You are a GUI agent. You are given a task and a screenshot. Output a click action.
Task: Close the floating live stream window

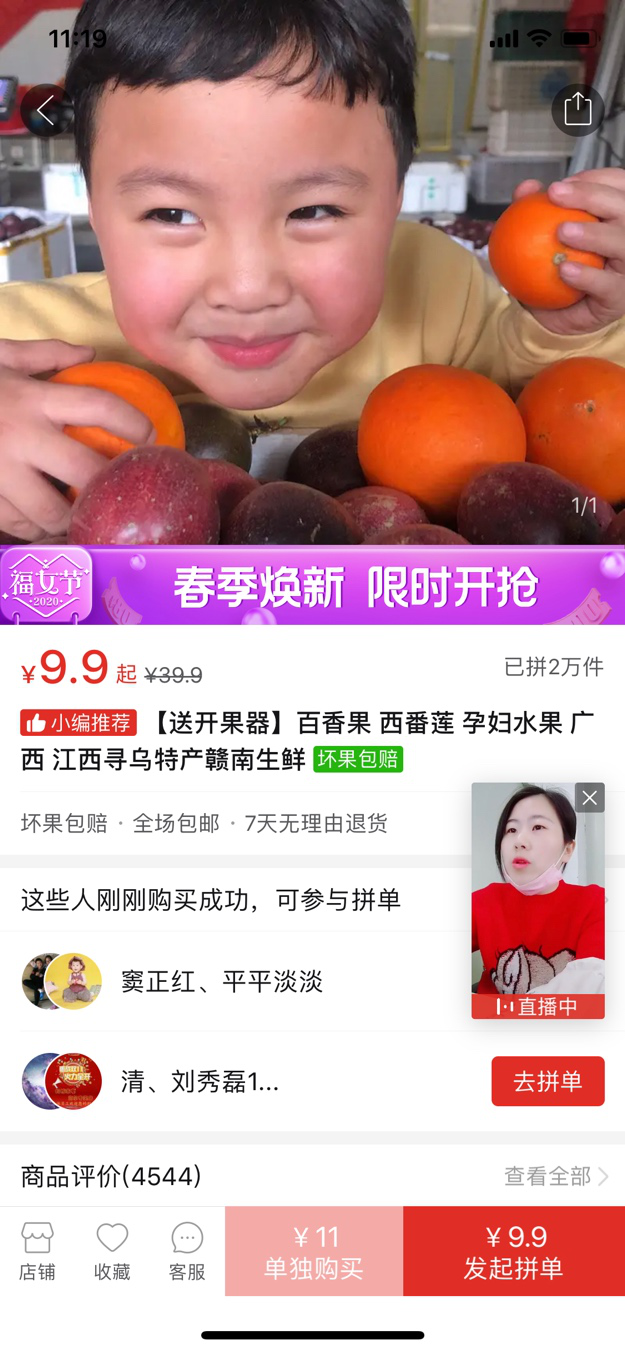(x=590, y=797)
